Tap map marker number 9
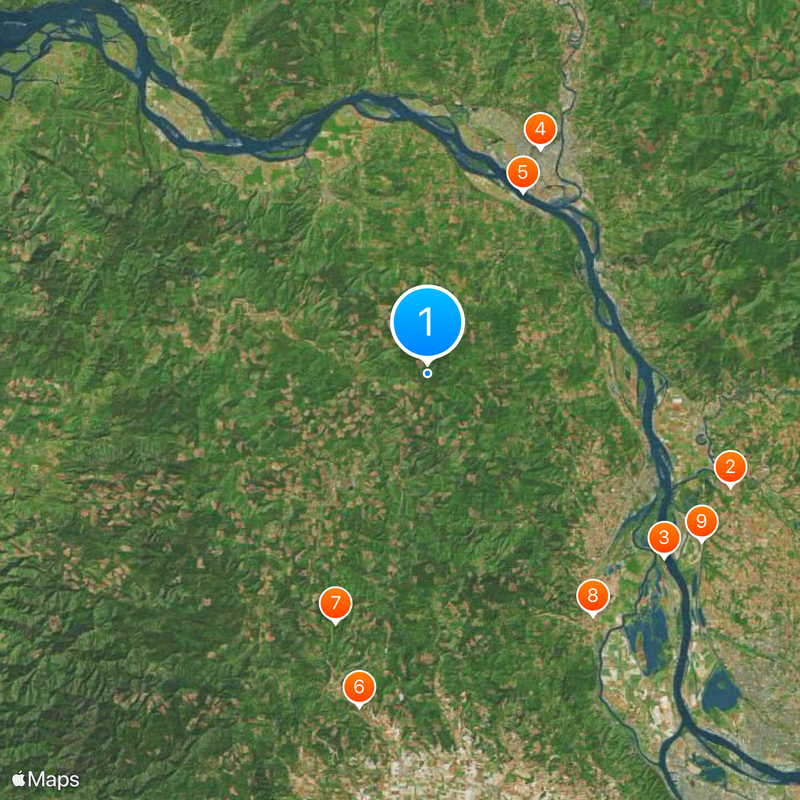Screen dimensions: 800x800 [x=701, y=521]
